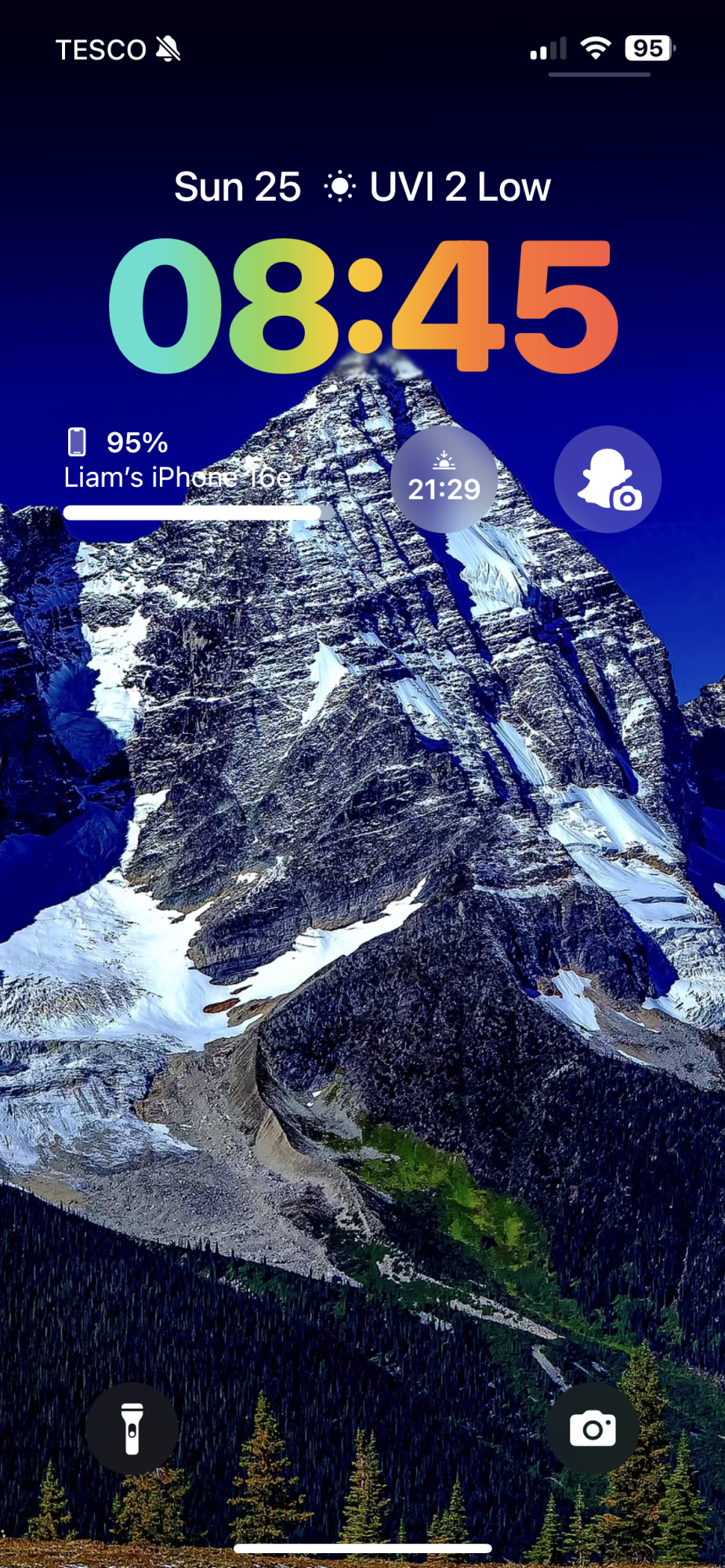Image resolution: width=725 pixels, height=1568 pixels.
Task: Turn on the flashlight
Action: pos(132,1428)
